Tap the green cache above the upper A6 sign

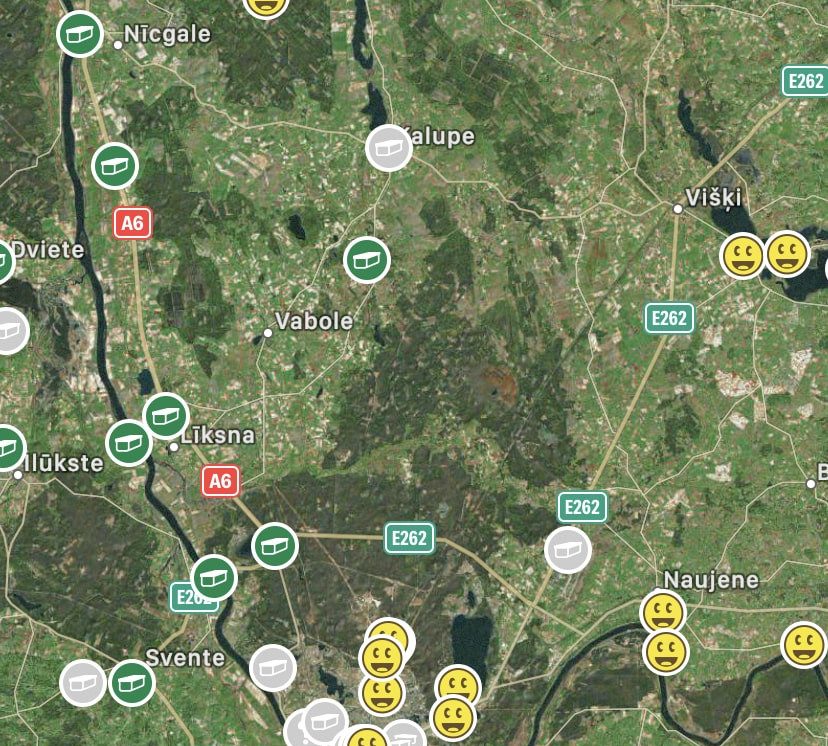[x=115, y=166]
